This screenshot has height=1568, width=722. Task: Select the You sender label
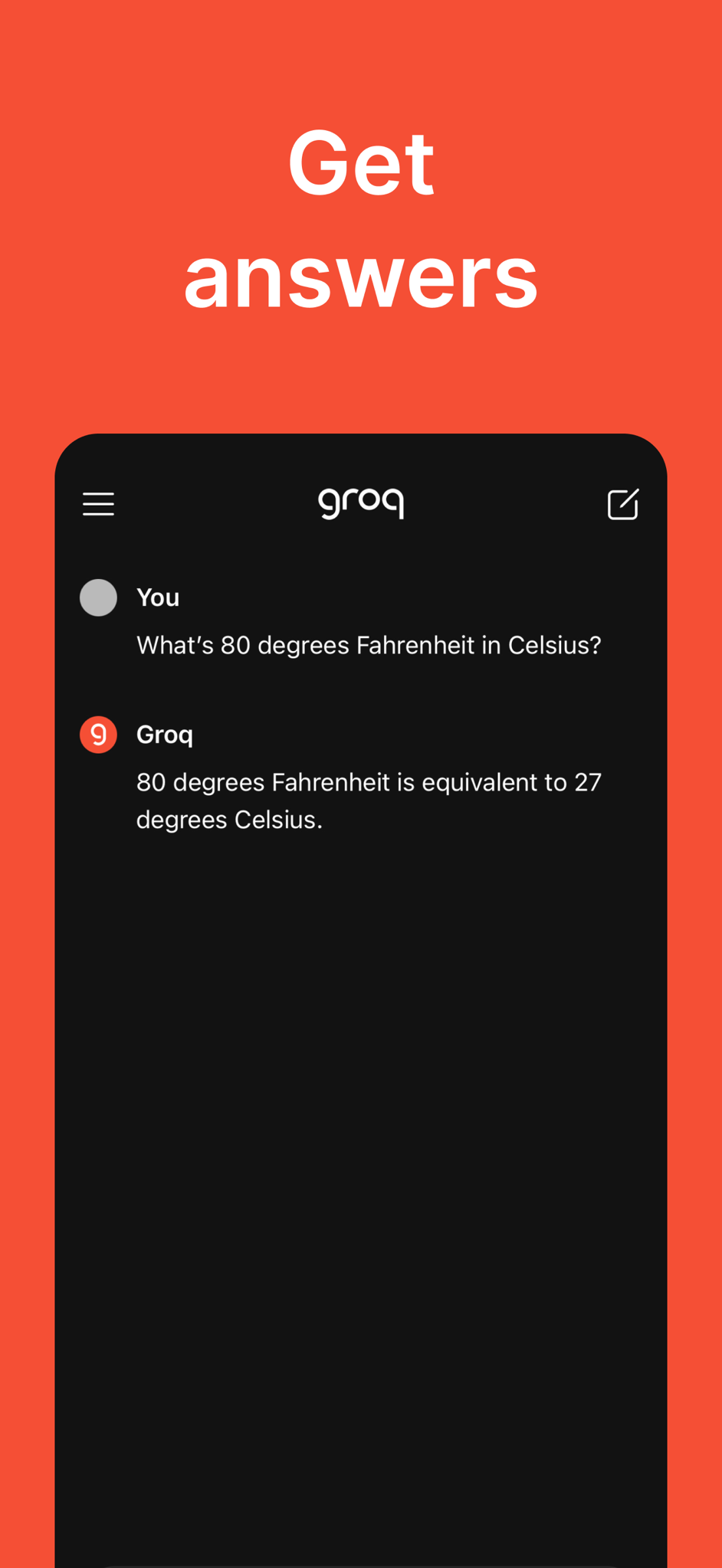[x=157, y=597]
